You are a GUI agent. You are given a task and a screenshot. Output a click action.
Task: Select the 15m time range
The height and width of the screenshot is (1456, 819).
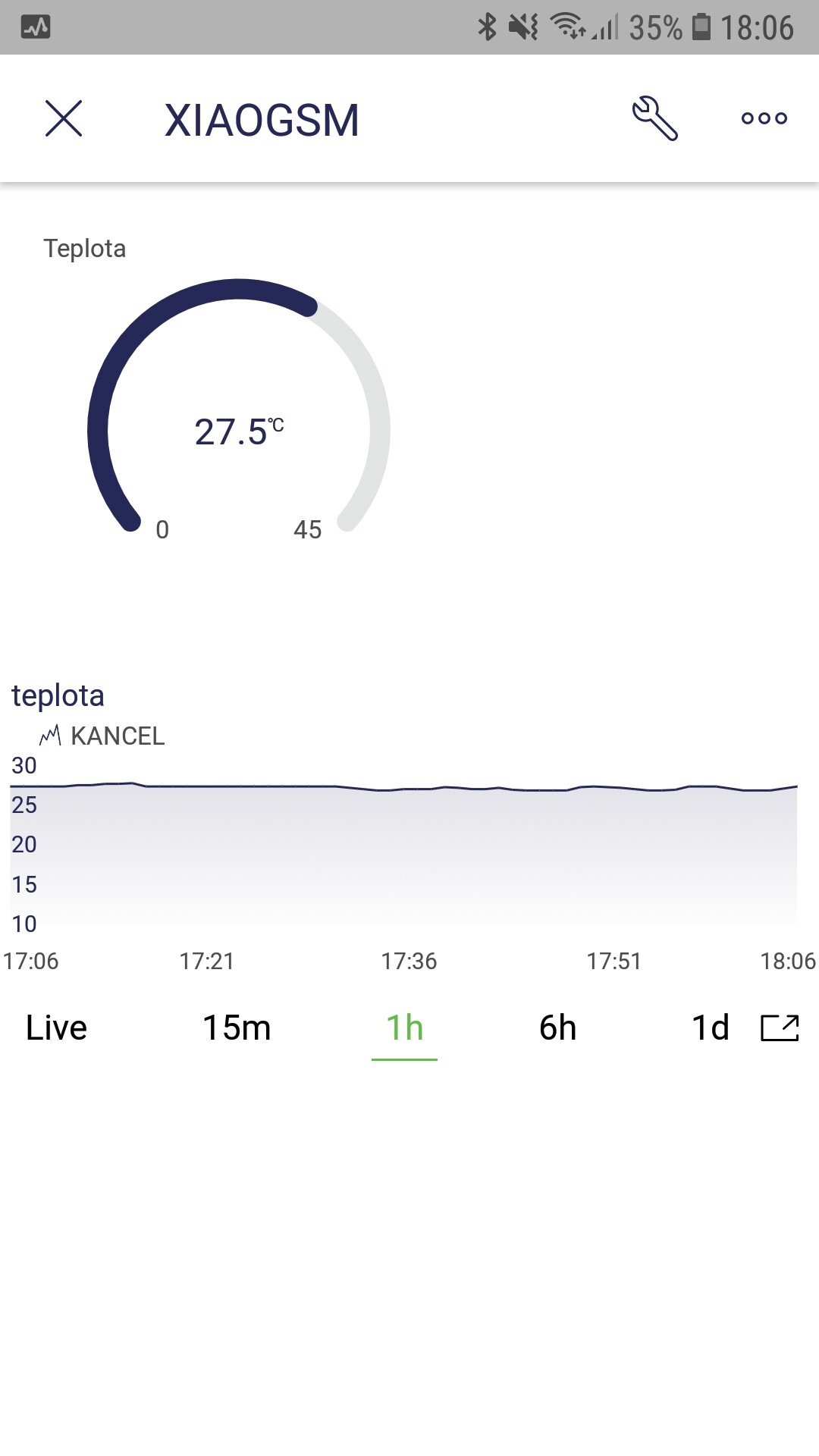tap(237, 1028)
